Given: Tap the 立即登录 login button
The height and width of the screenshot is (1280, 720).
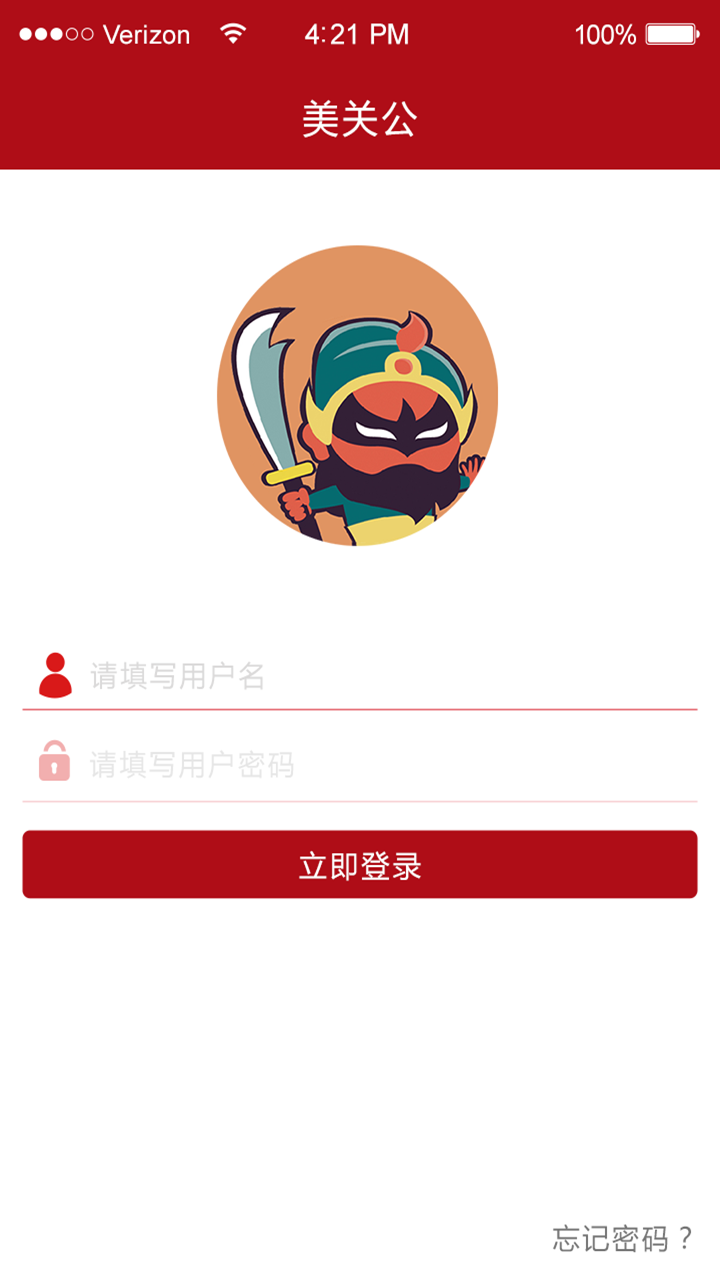Looking at the screenshot, I should tap(360, 865).
